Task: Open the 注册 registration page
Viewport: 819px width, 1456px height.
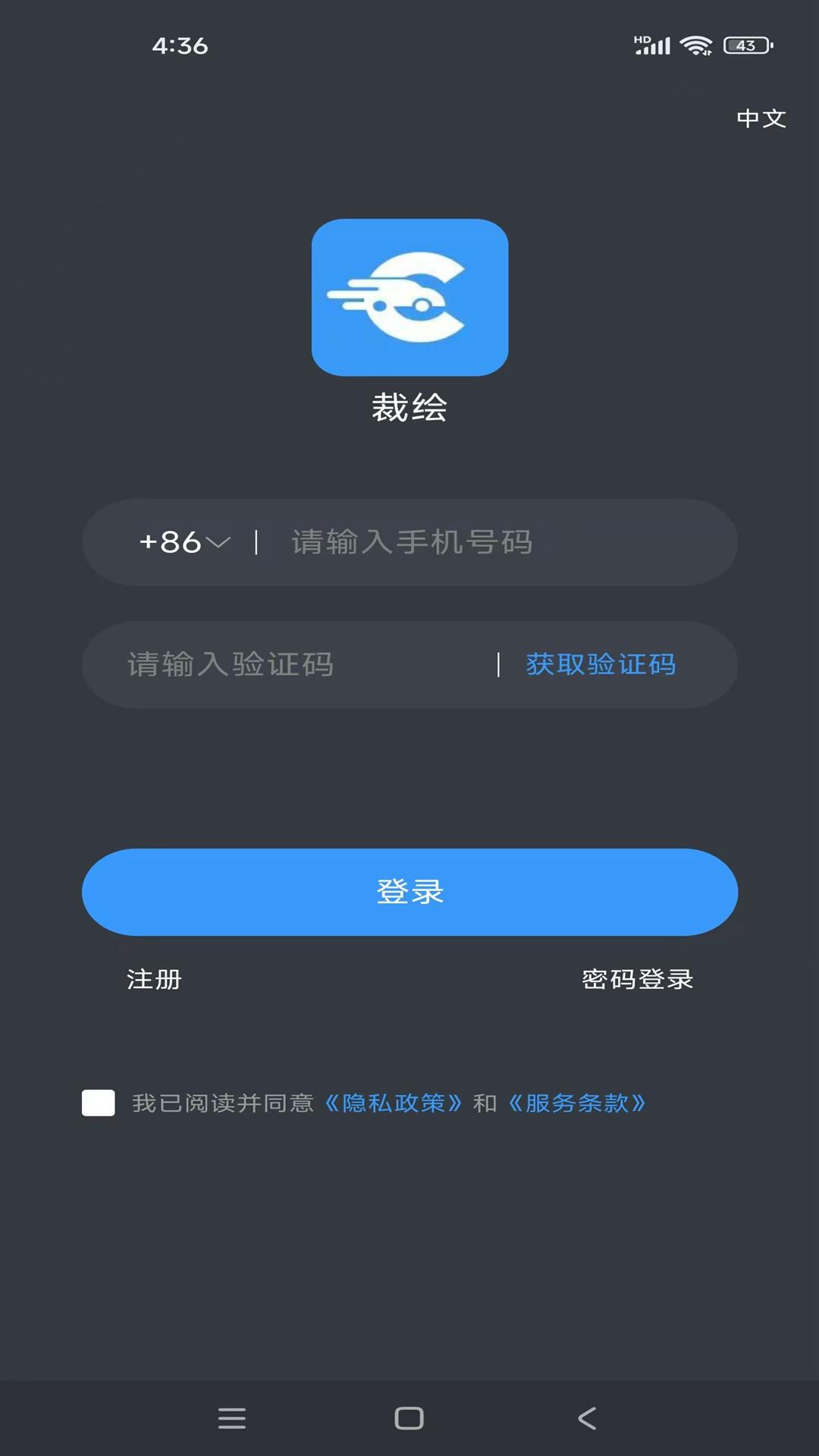Action: tap(152, 979)
